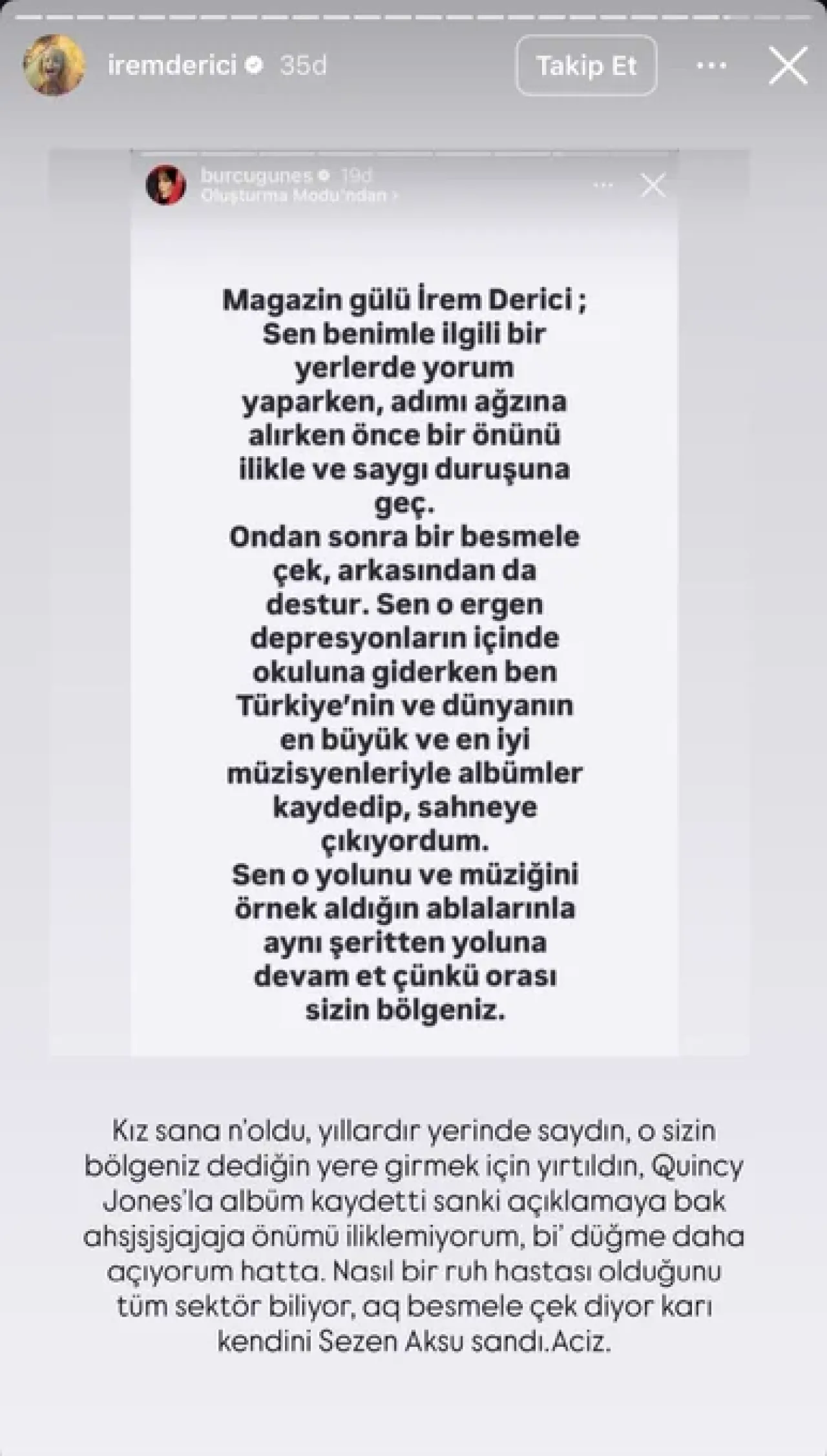827x1456 pixels.
Task: Open iremderici's profile picture
Action: pyautogui.click(x=53, y=65)
